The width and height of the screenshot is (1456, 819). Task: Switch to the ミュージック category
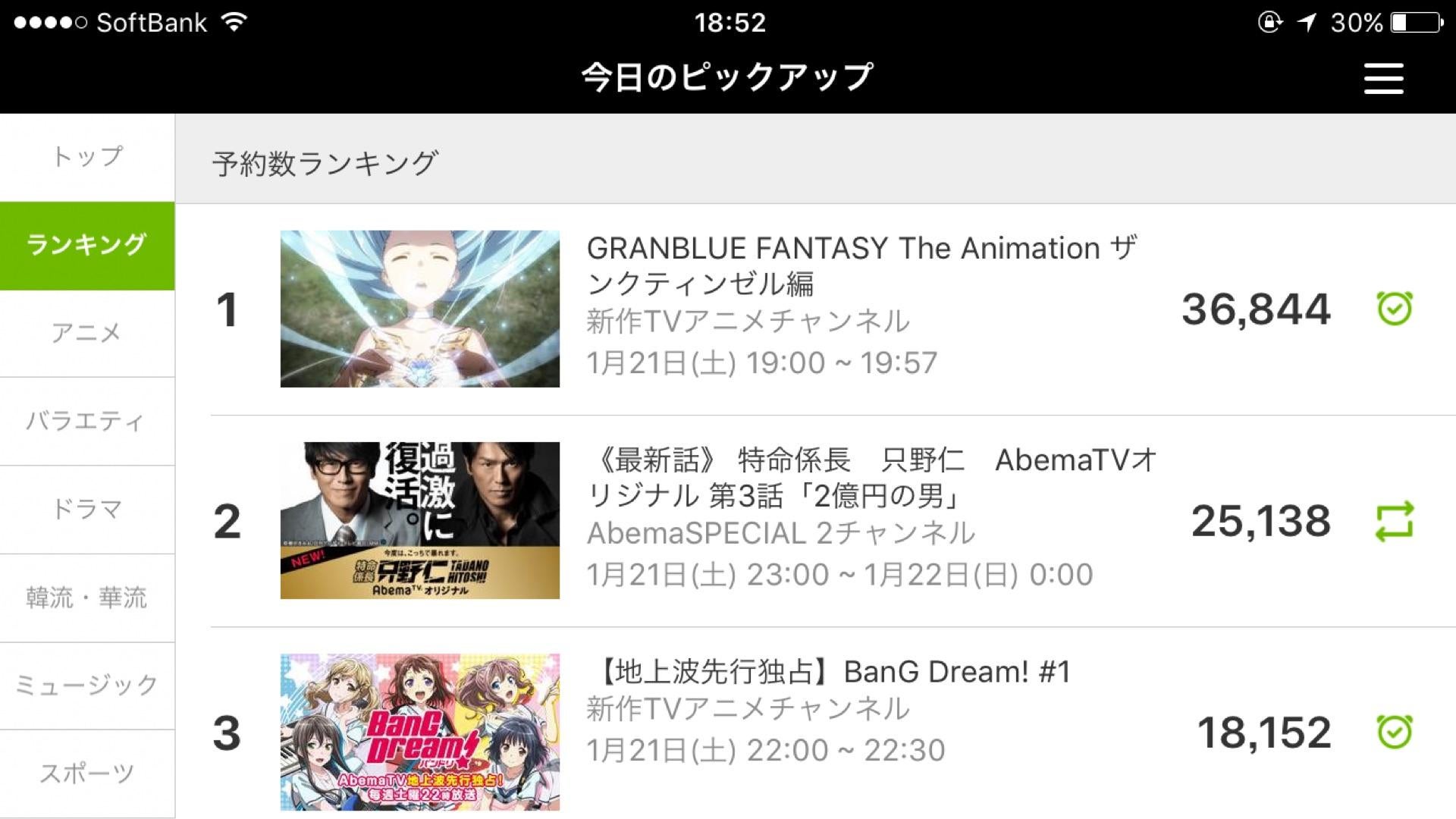tap(87, 686)
